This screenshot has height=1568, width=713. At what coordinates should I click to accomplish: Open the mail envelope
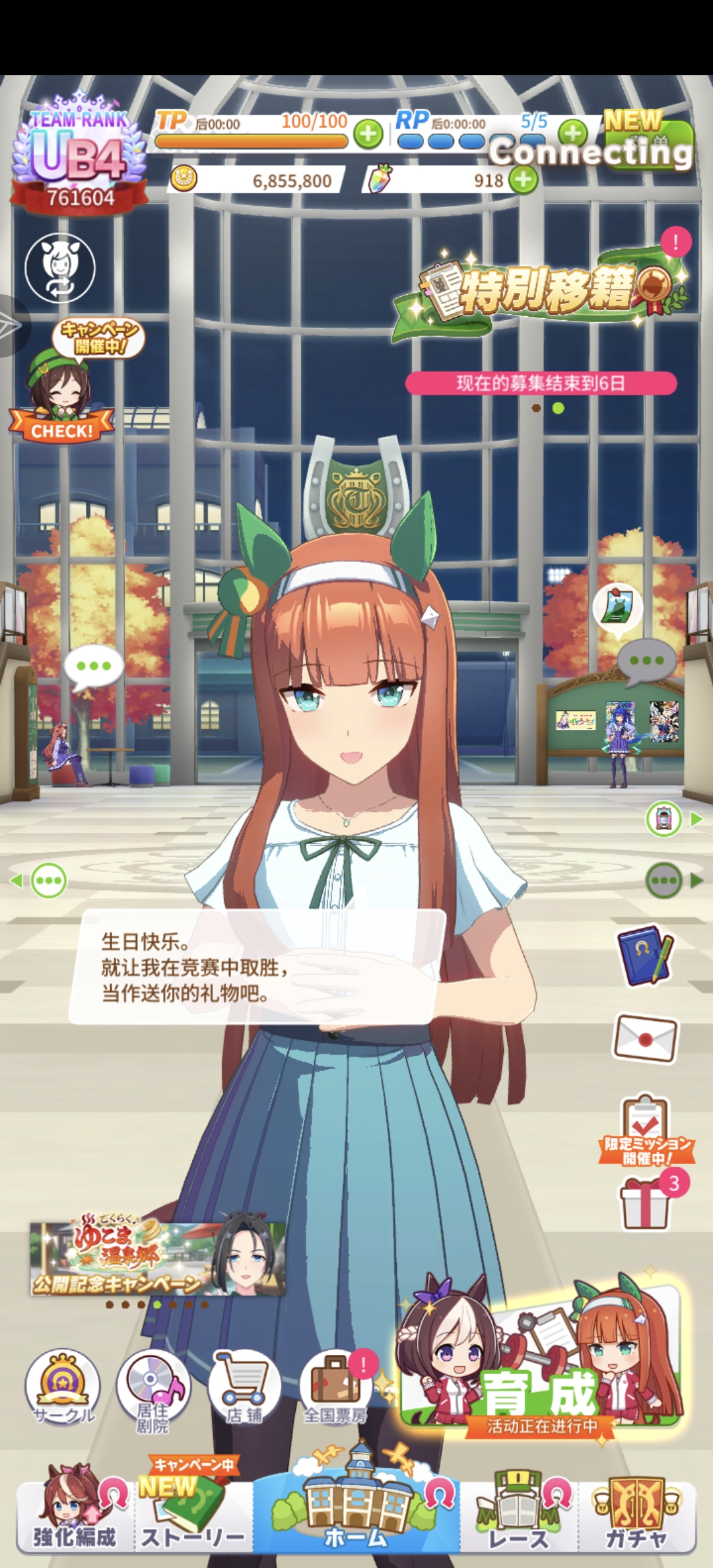pyautogui.click(x=646, y=1038)
